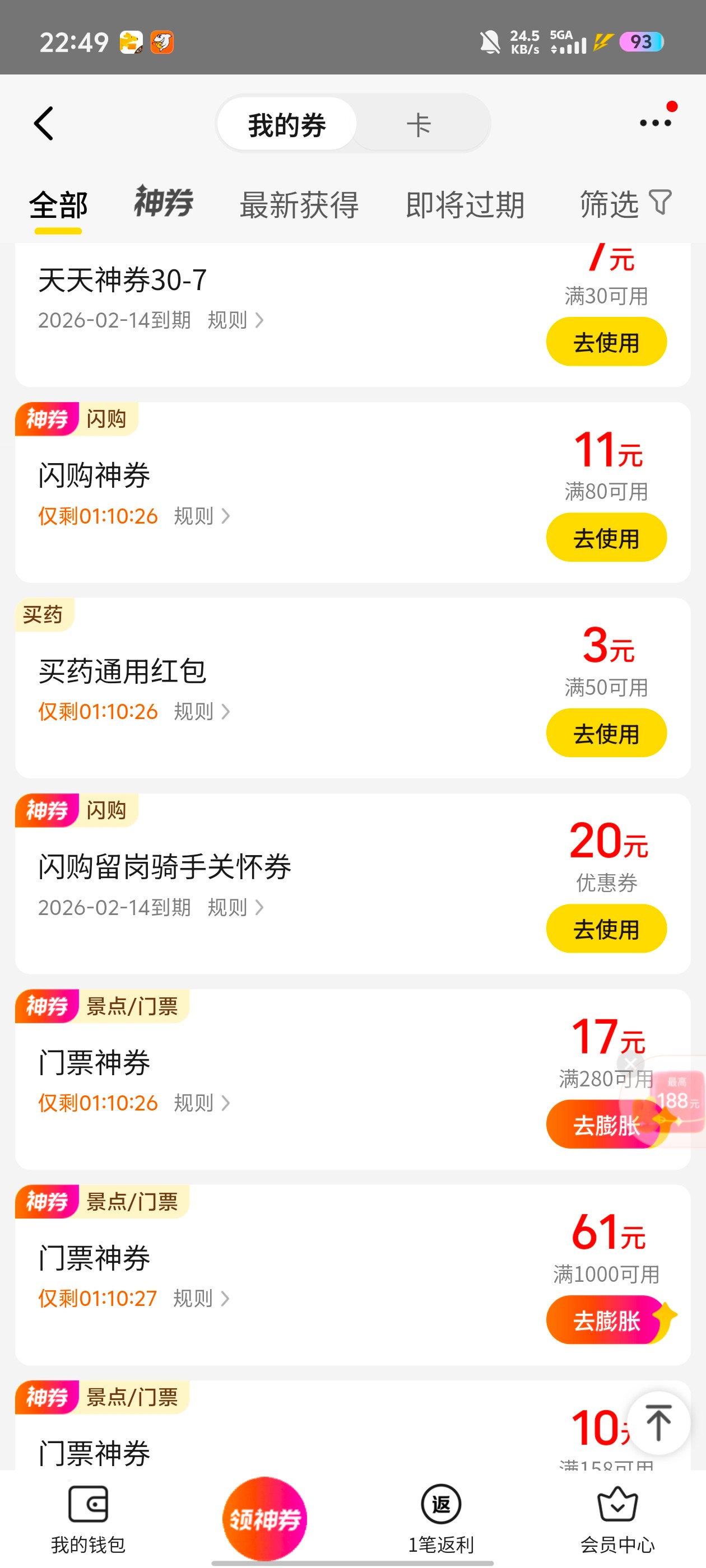The image size is (706, 1568).
Task: Use the 买药通用红包 coupon
Action: [606, 734]
